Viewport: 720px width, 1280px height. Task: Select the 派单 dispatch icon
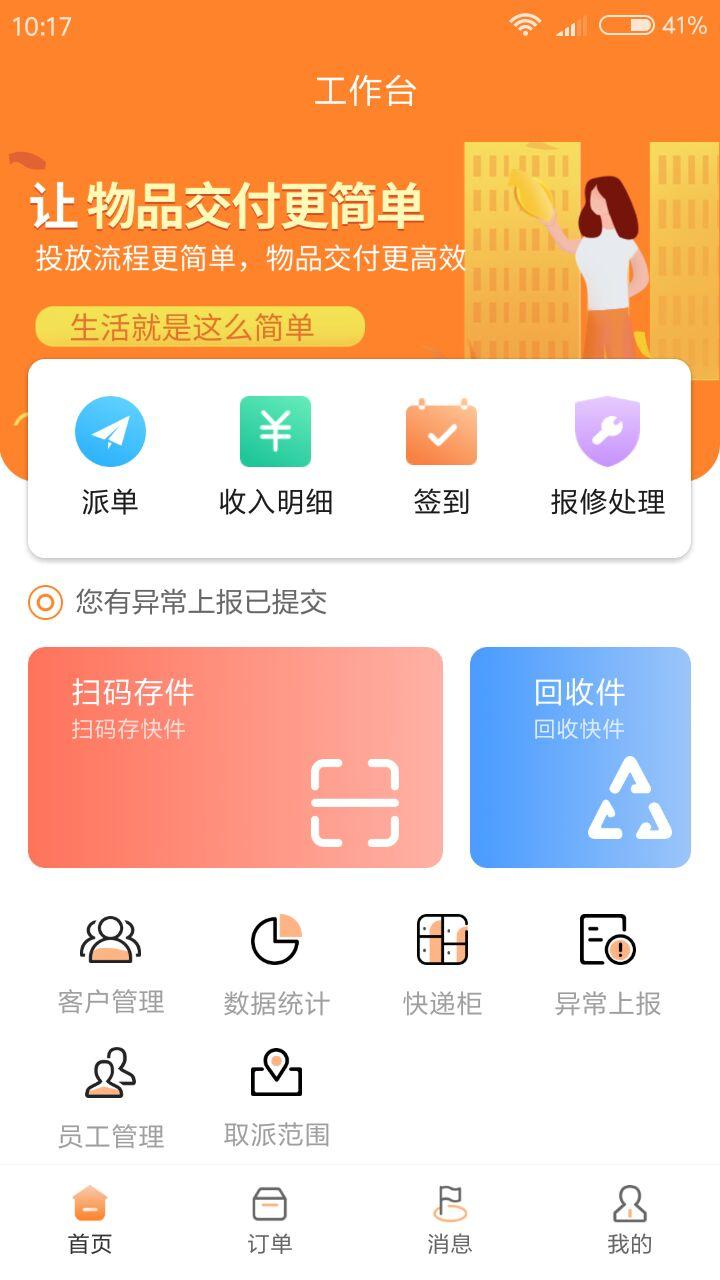pyautogui.click(x=111, y=430)
